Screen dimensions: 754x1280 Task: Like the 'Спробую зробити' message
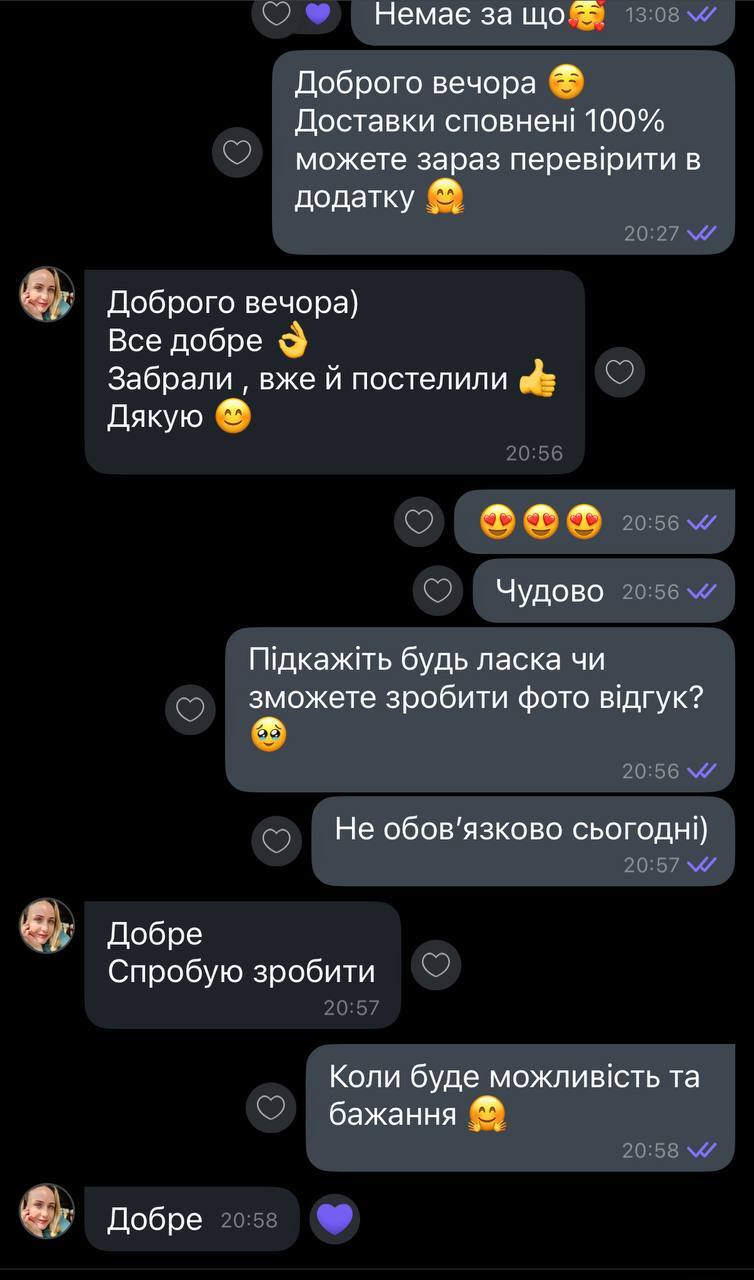click(436, 965)
